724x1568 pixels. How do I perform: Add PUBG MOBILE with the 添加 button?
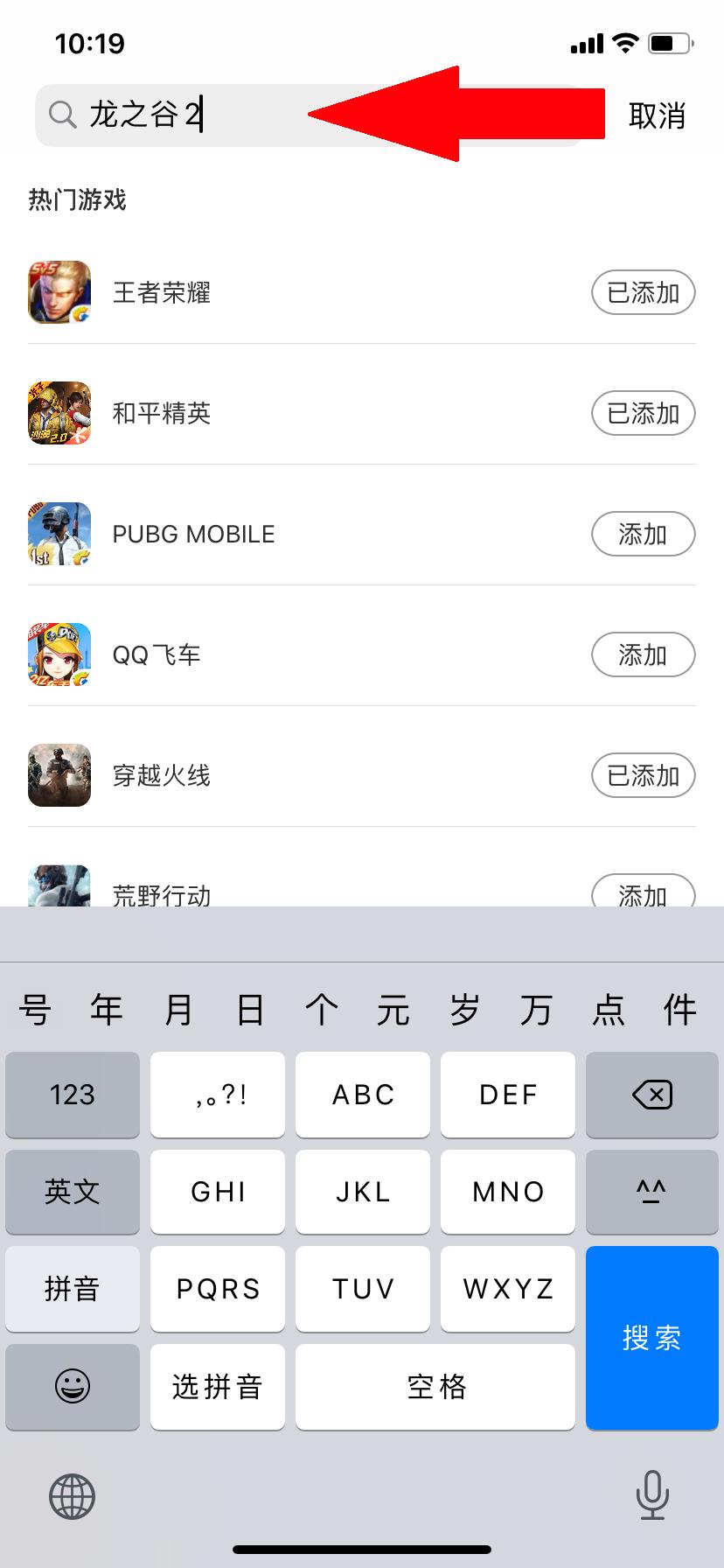[644, 534]
